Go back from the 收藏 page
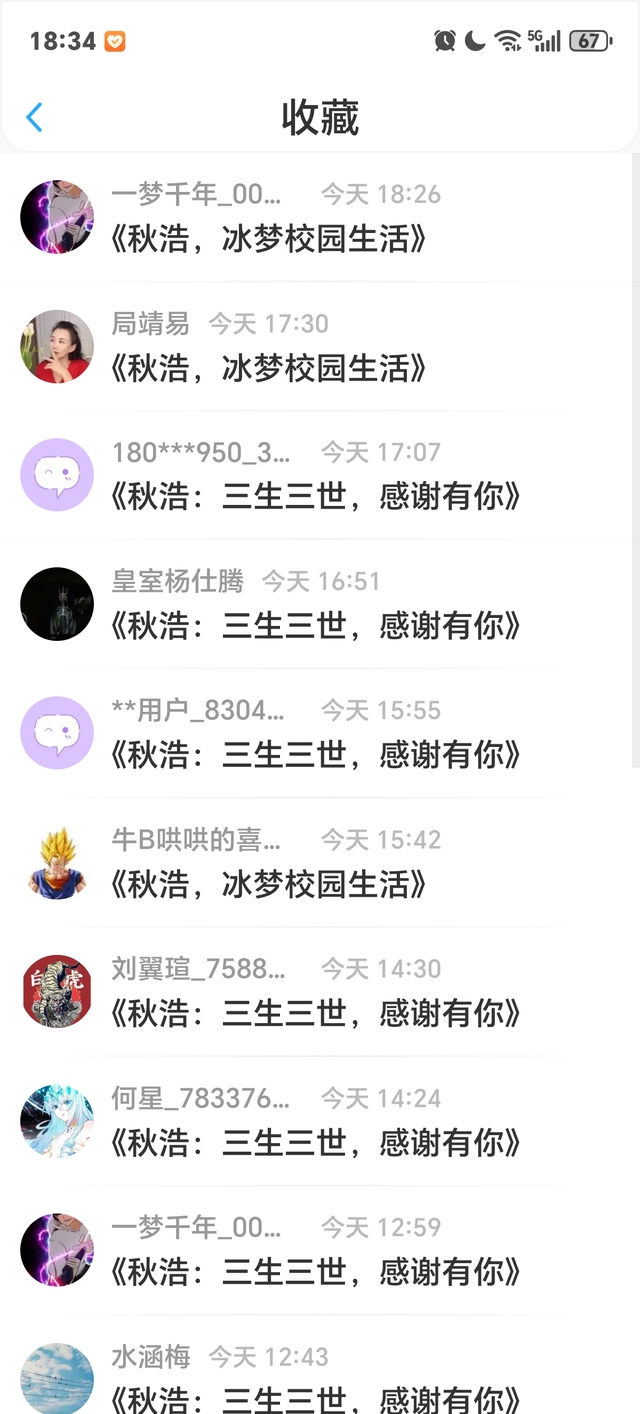The image size is (640, 1414). coord(34,117)
